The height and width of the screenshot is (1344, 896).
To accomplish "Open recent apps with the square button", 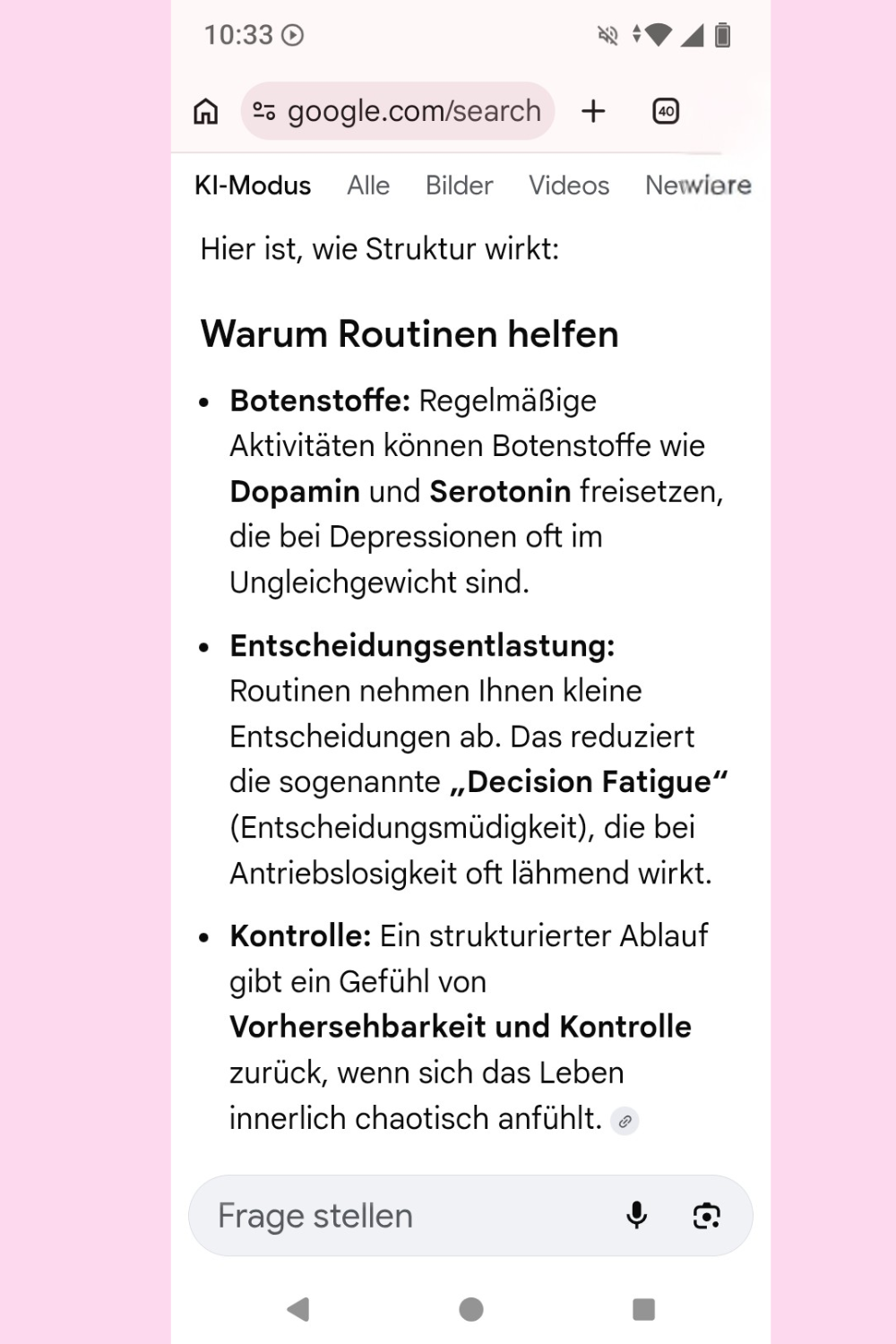I will pos(642,1310).
